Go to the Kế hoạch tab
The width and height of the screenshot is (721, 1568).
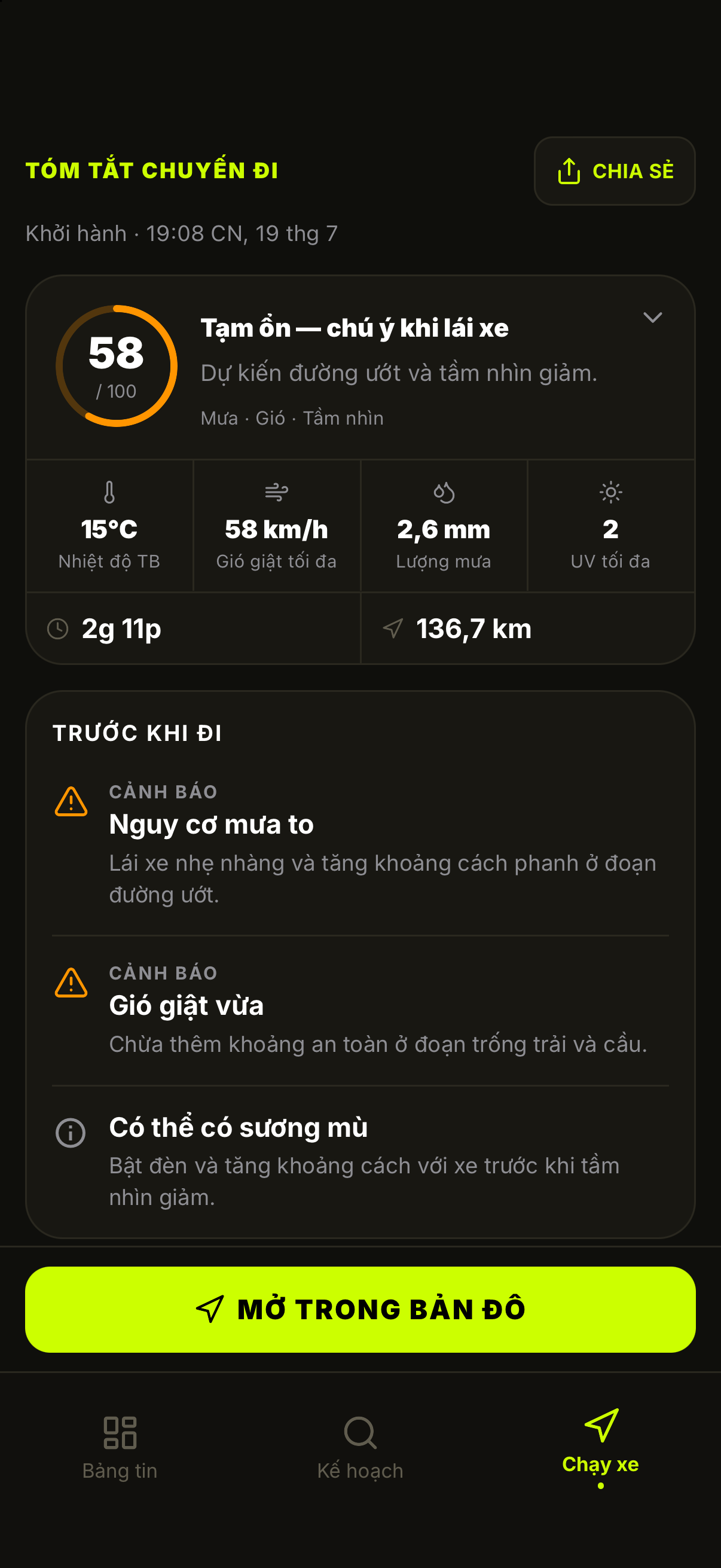pos(360,1448)
